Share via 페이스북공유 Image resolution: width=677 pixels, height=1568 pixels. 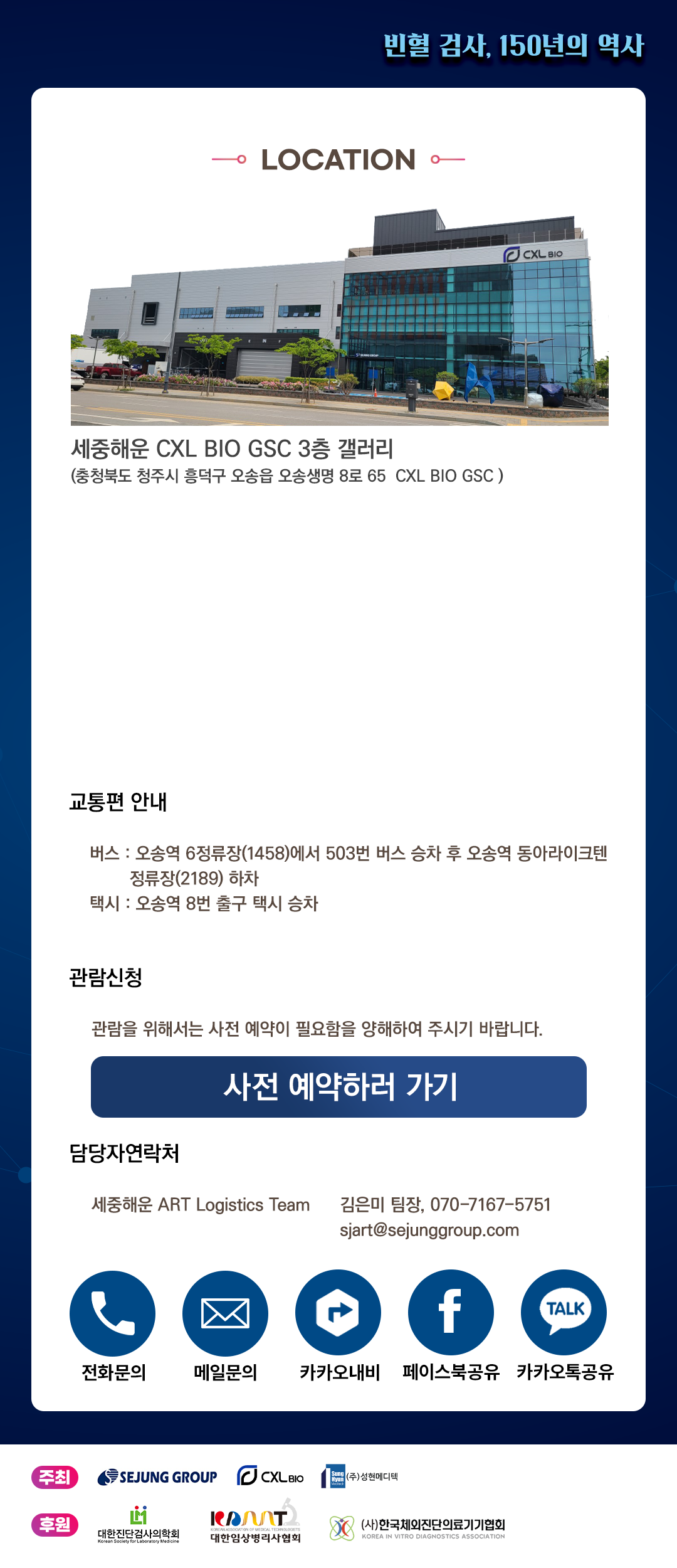[x=451, y=1312]
